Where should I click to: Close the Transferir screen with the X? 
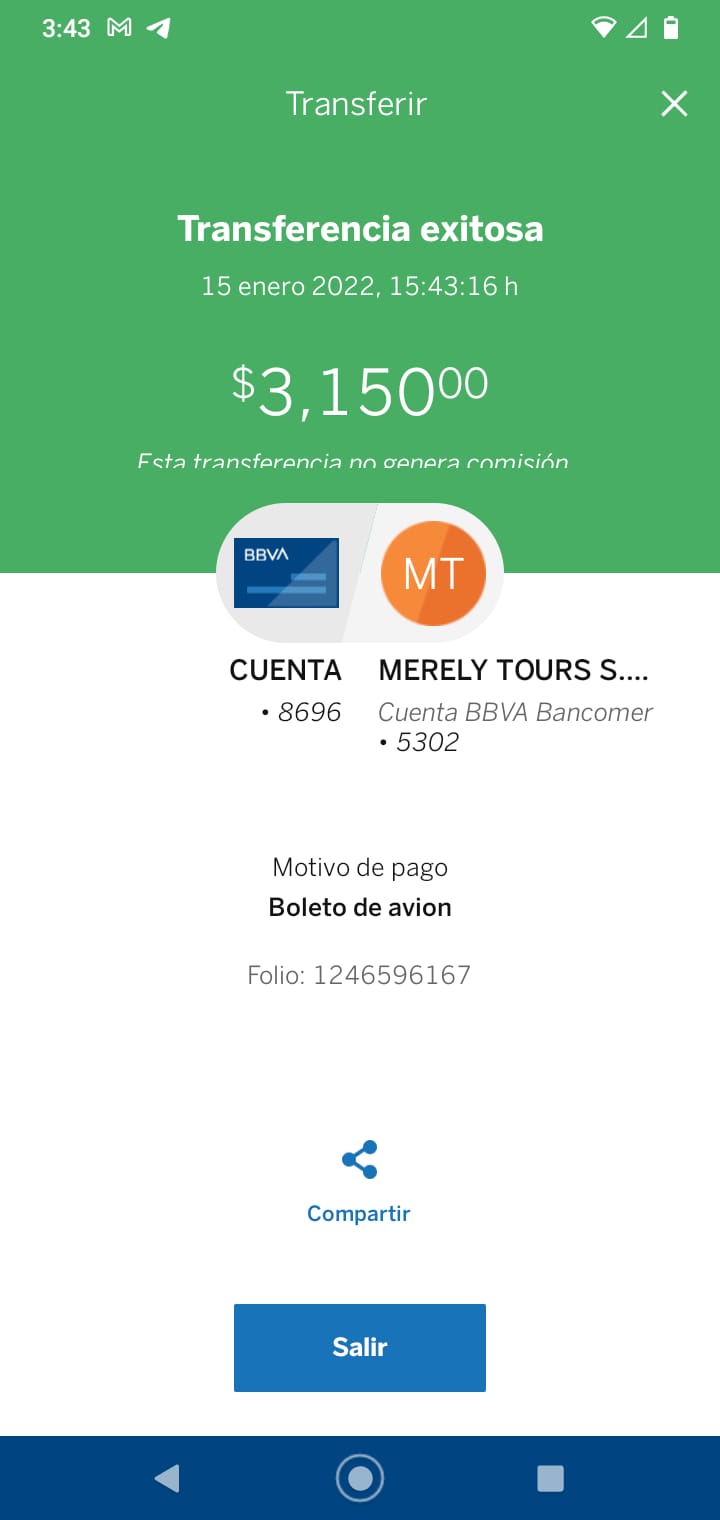click(674, 103)
